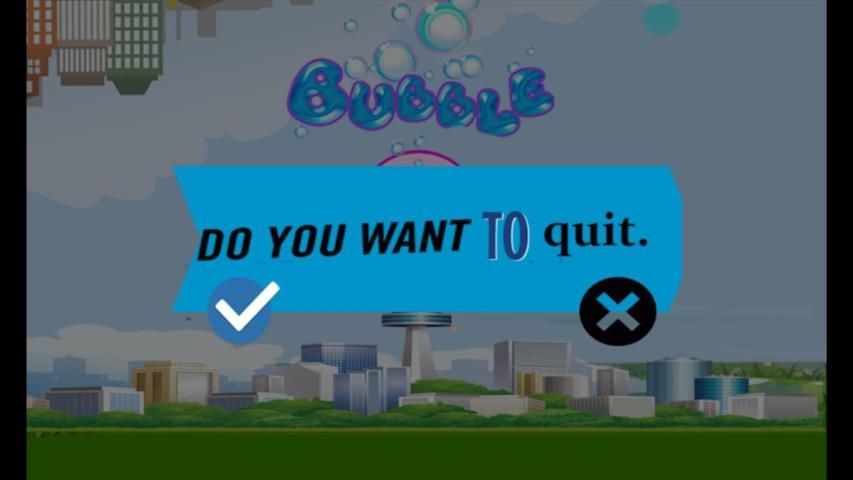853x480 pixels.
Task: Confirm quitting with the checkmark button
Action: [x=241, y=311]
